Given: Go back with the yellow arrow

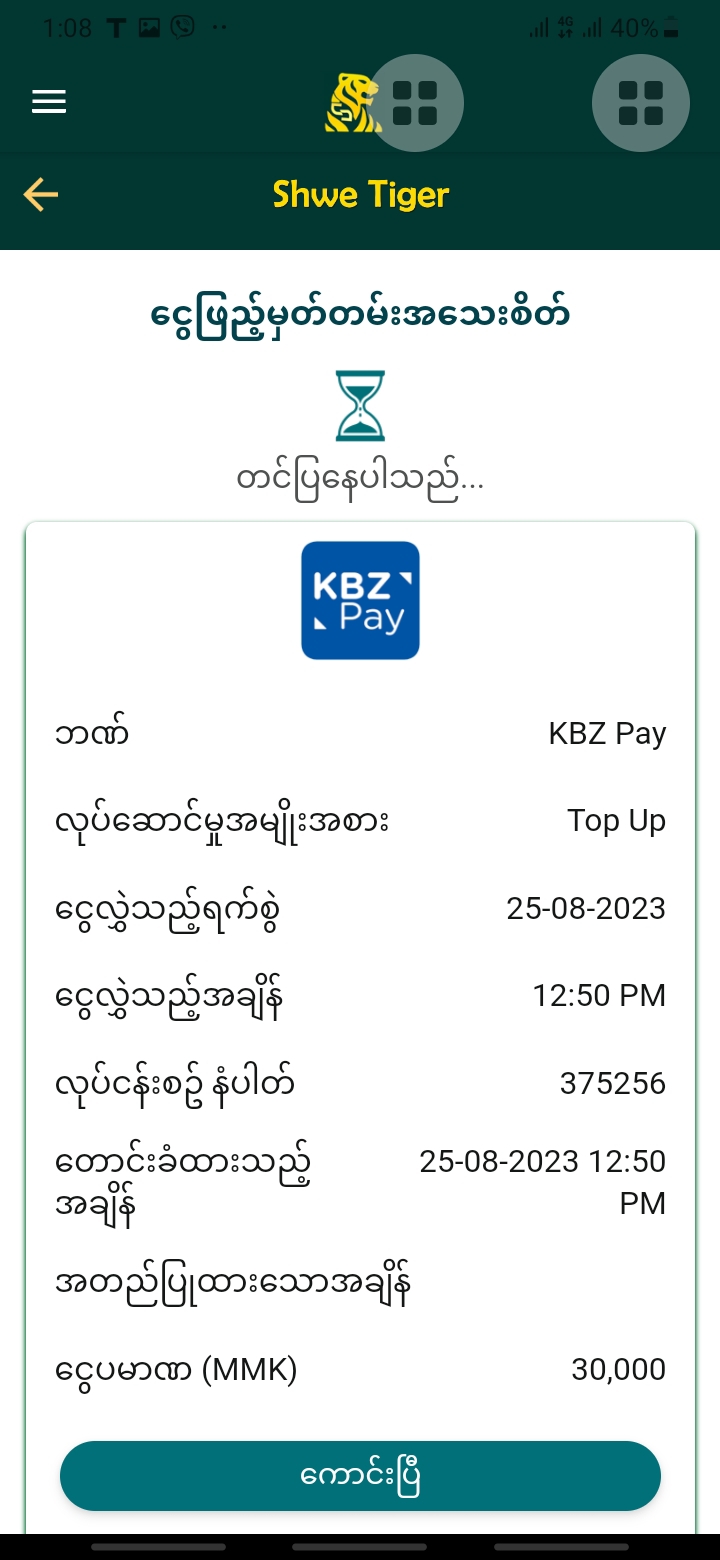Looking at the screenshot, I should click(41, 194).
